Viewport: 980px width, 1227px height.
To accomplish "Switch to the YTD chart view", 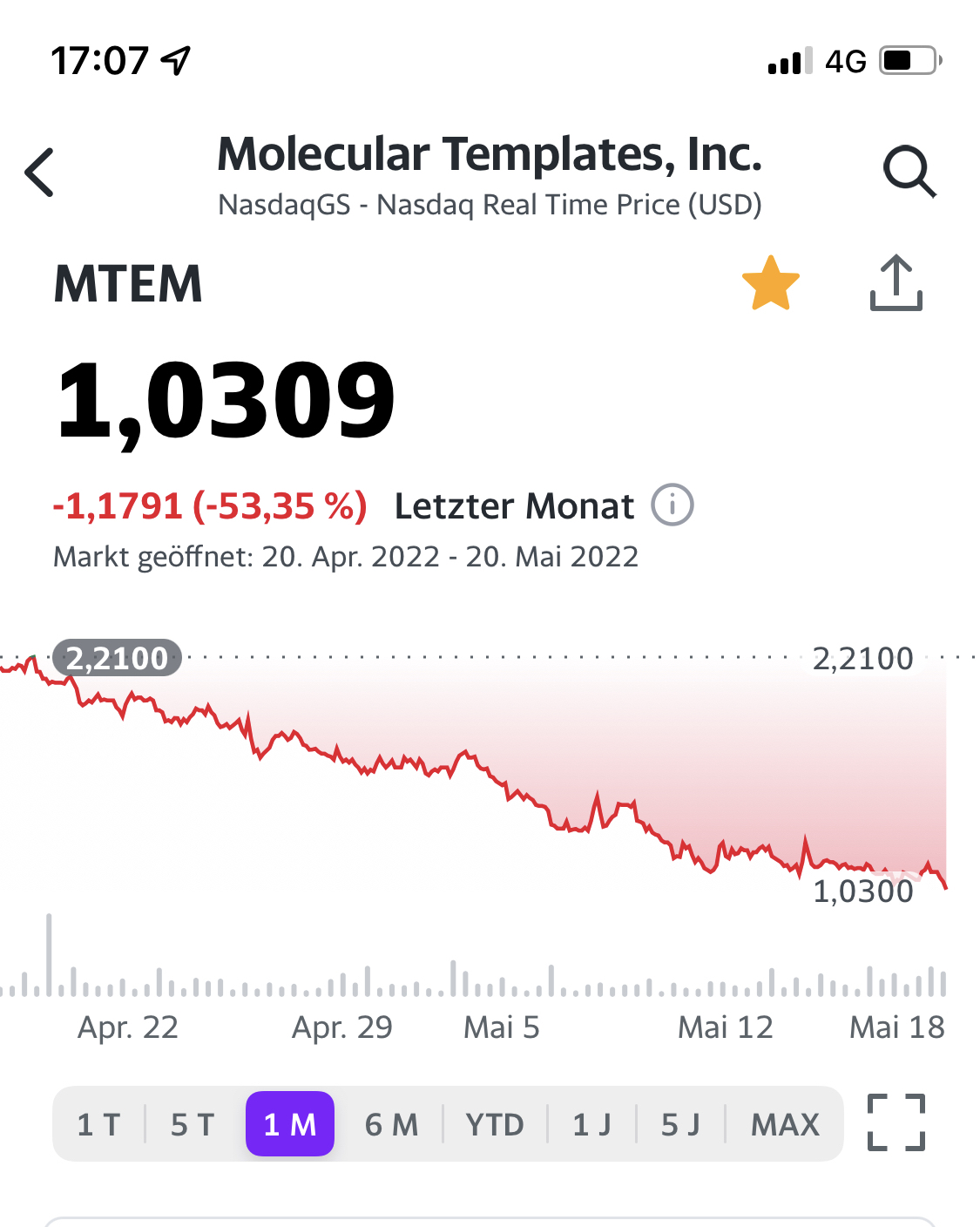I will (x=494, y=1124).
